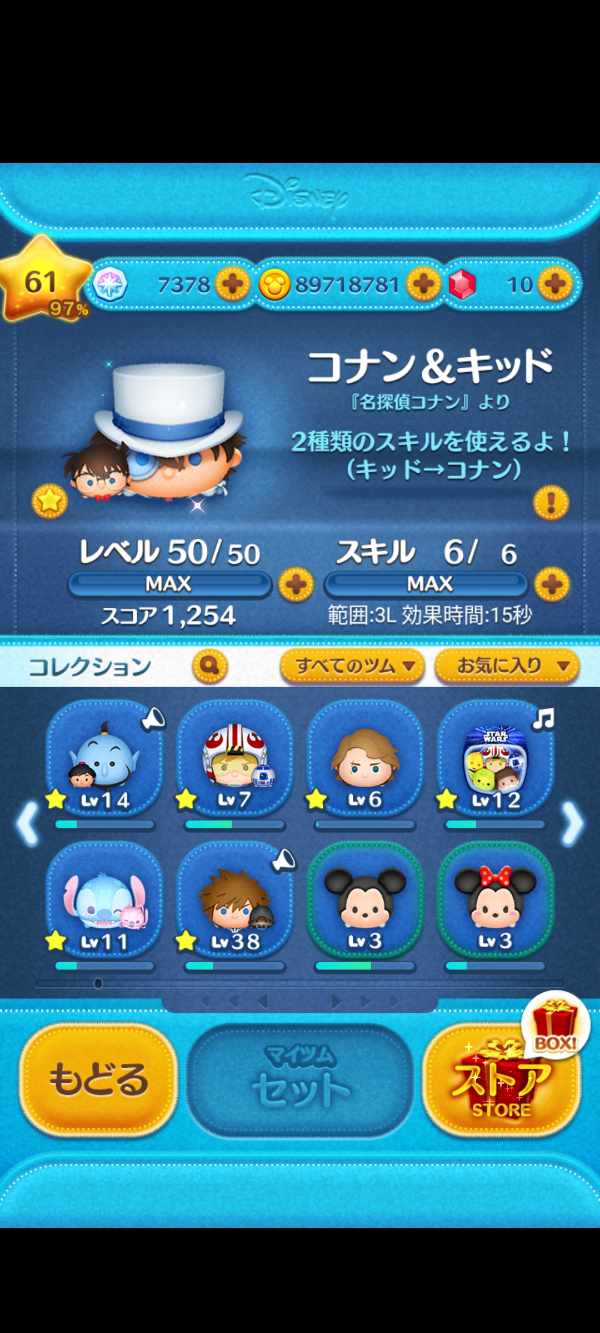Go to the next collection page arrow
This screenshot has width=600, height=1333.
coord(572,824)
